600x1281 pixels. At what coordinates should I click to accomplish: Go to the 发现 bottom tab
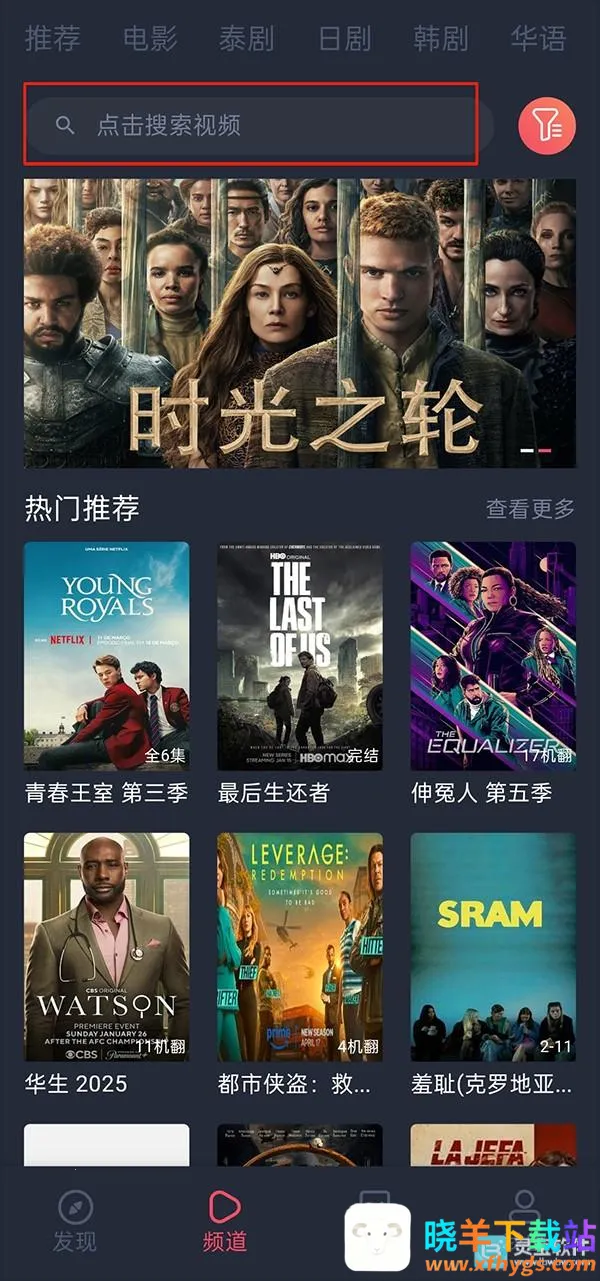(x=75, y=1222)
